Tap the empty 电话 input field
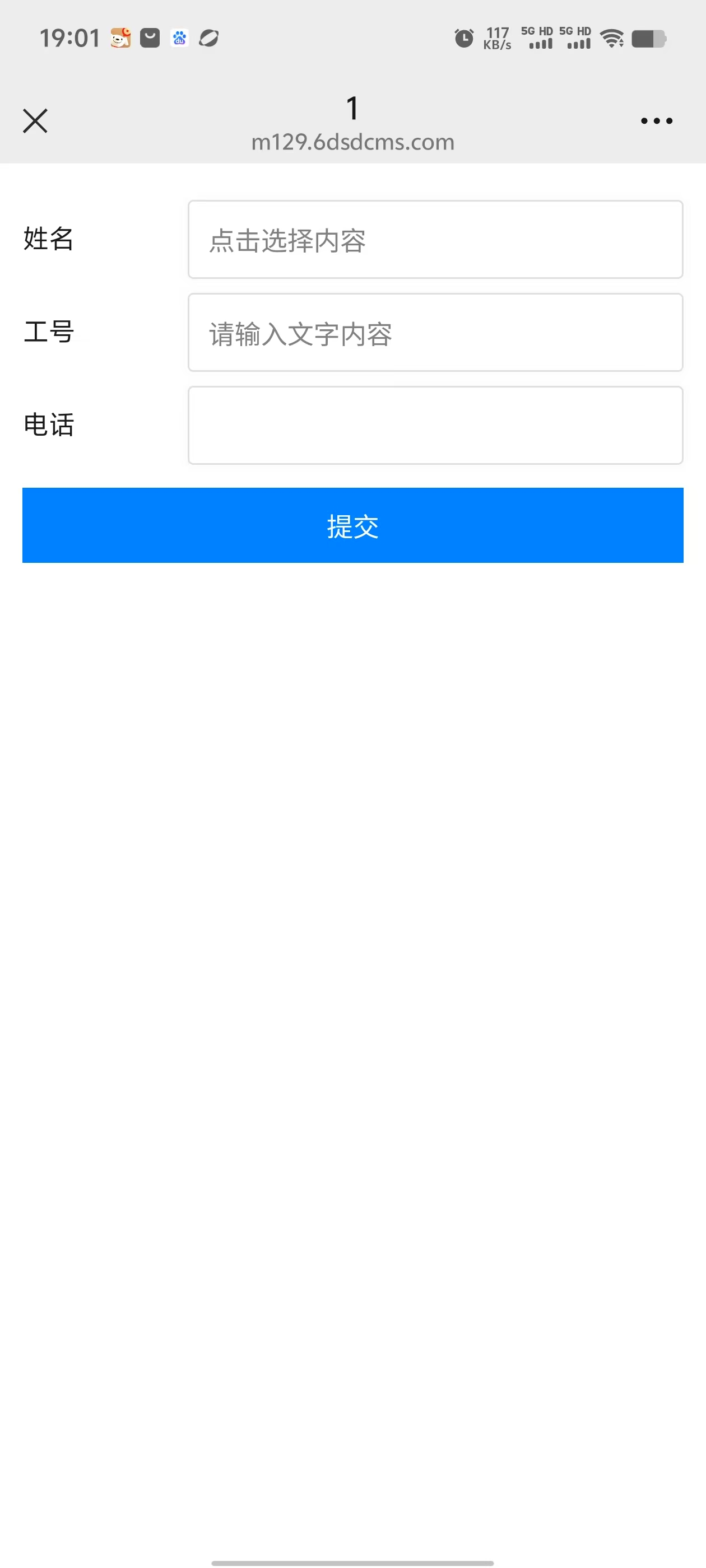 click(435, 425)
